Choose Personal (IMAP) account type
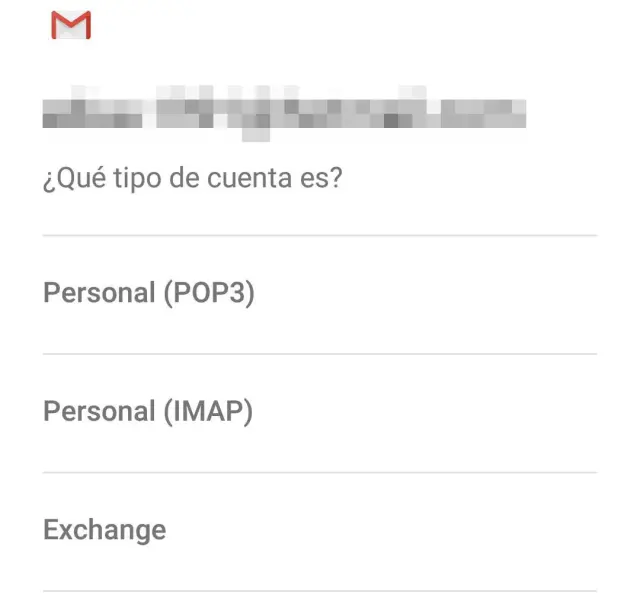The height and width of the screenshot is (608, 640). click(148, 411)
